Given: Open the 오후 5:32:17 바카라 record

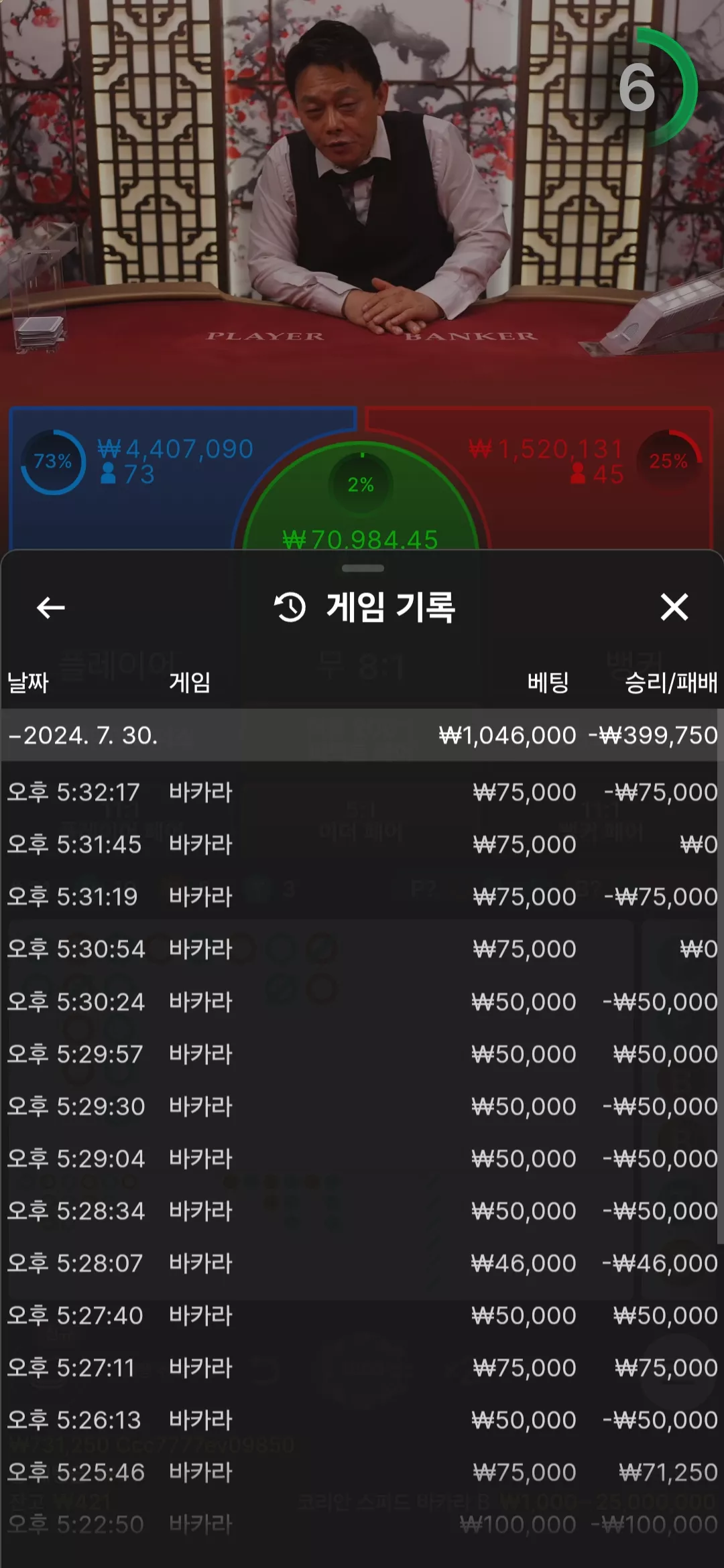Looking at the screenshot, I should [x=362, y=792].
